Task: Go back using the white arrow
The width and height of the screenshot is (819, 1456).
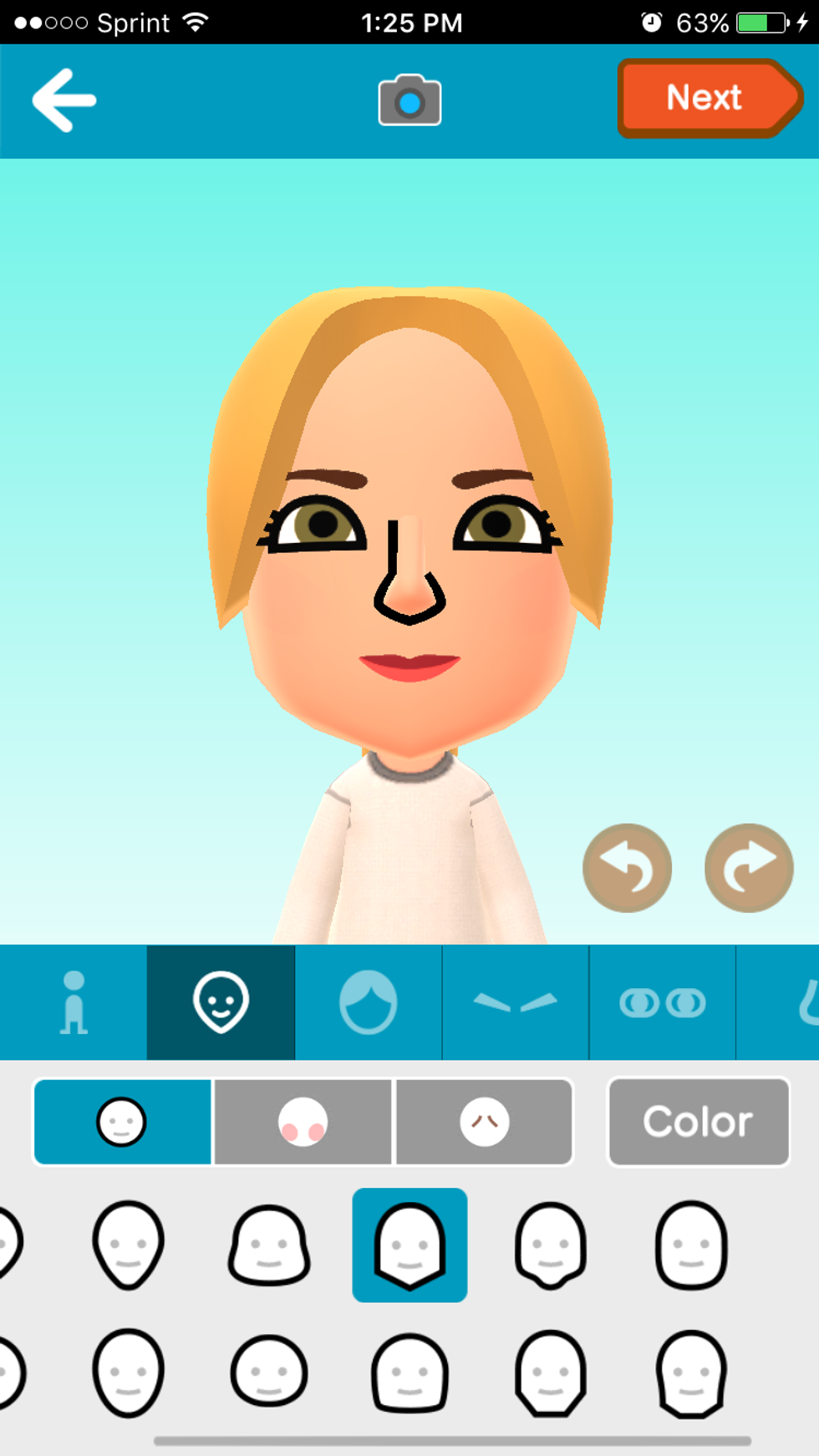Action: point(64,101)
